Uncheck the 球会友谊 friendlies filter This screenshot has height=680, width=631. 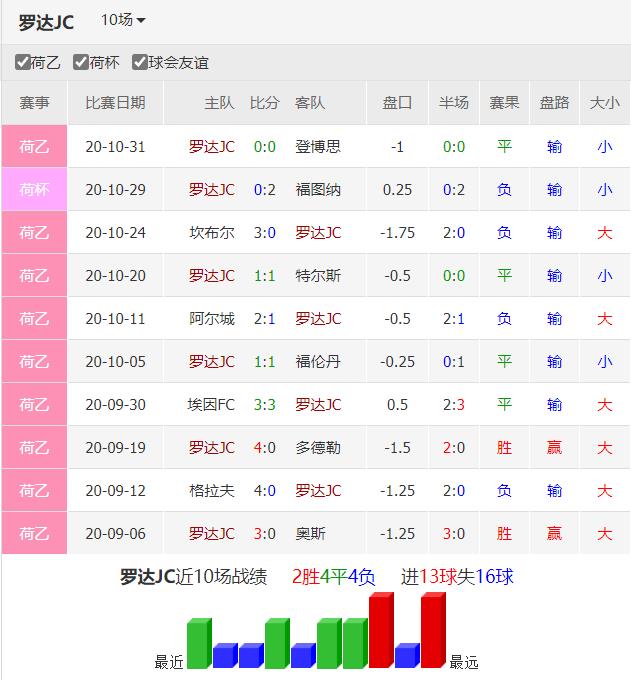pos(140,62)
